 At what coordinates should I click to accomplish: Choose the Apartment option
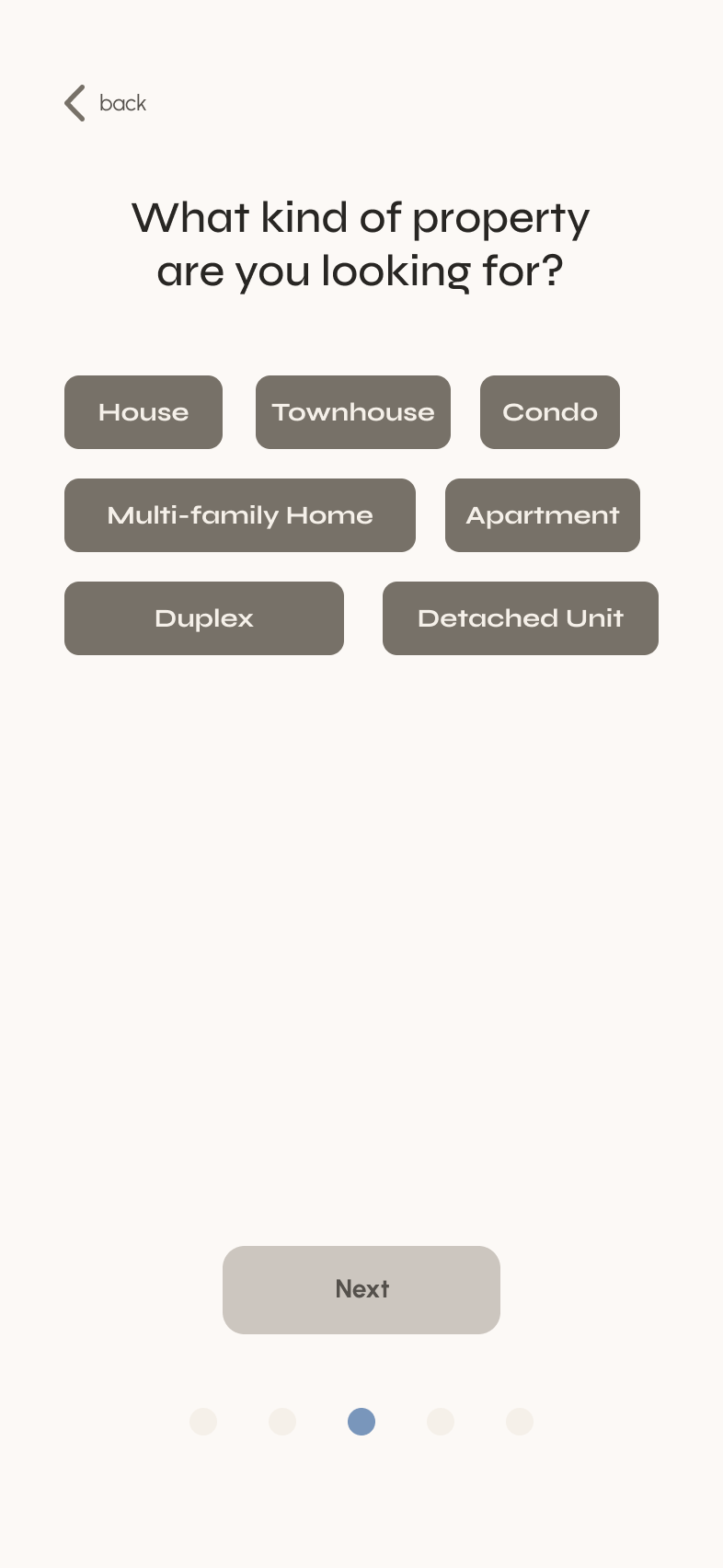(x=543, y=515)
